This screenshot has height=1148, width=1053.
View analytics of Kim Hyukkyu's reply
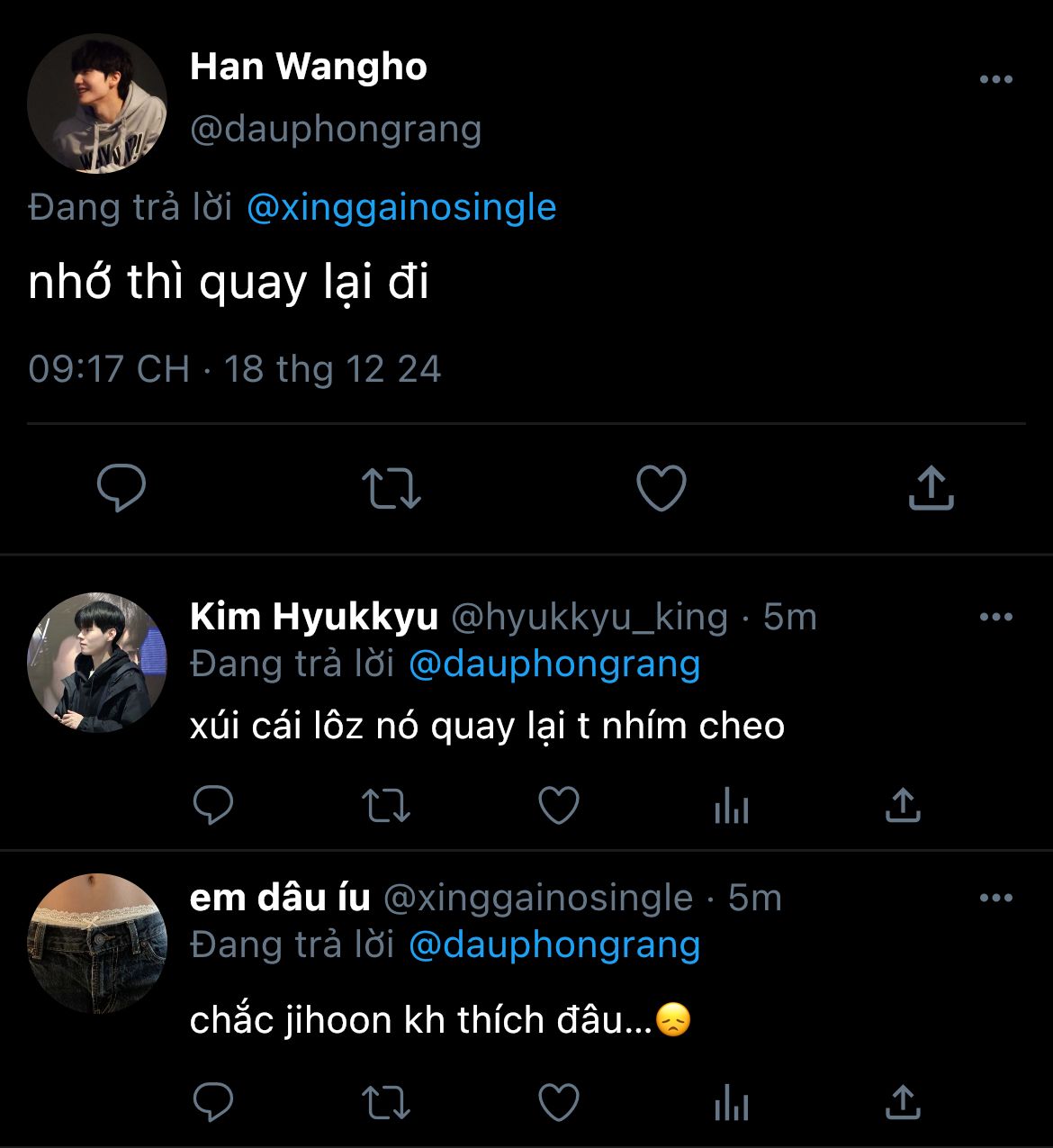[731, 806]
